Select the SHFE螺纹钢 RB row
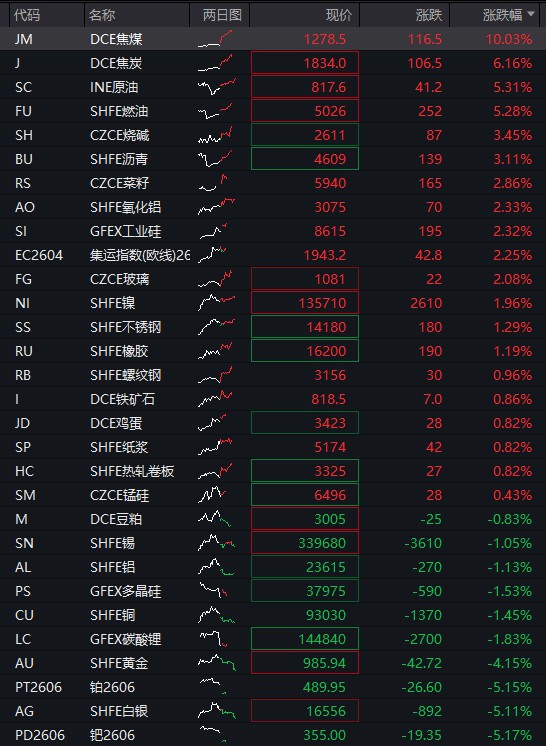The width and height of the screenshot is (546, 746). tap(273, 375)
